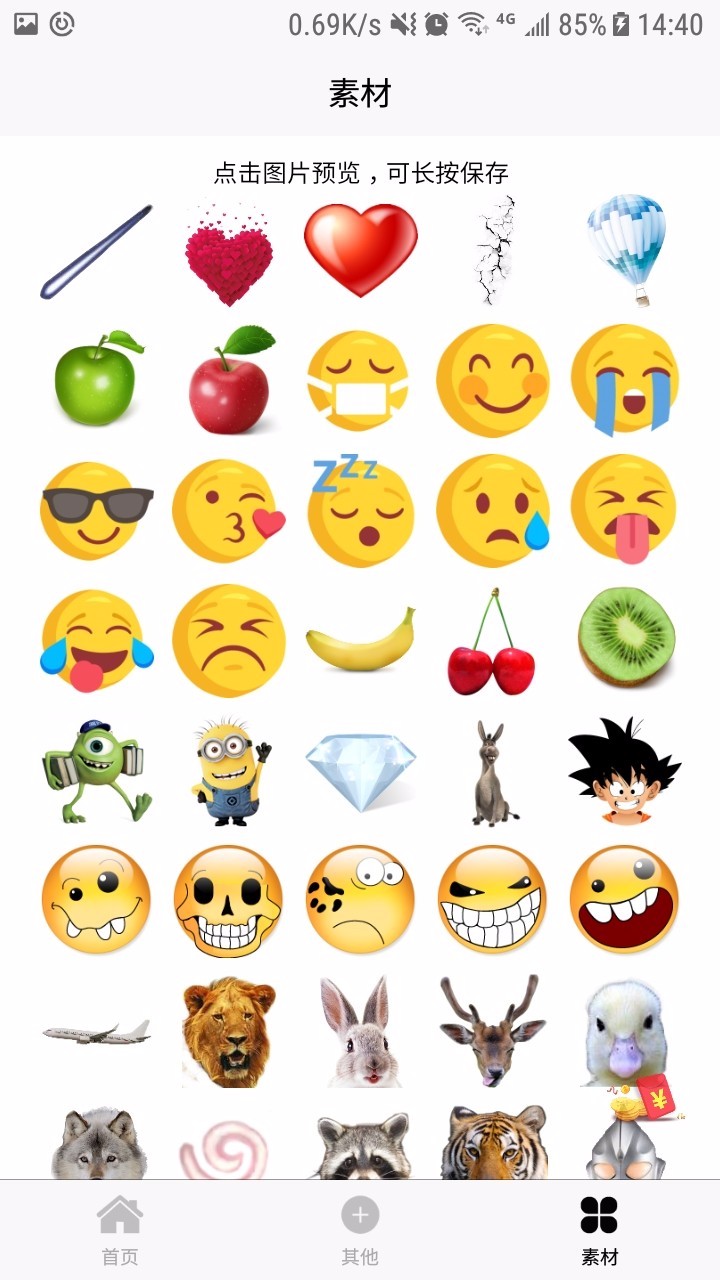Screen dimensions: 720x1280
Task: Select the airplane image
Action: click(96, 1031)
